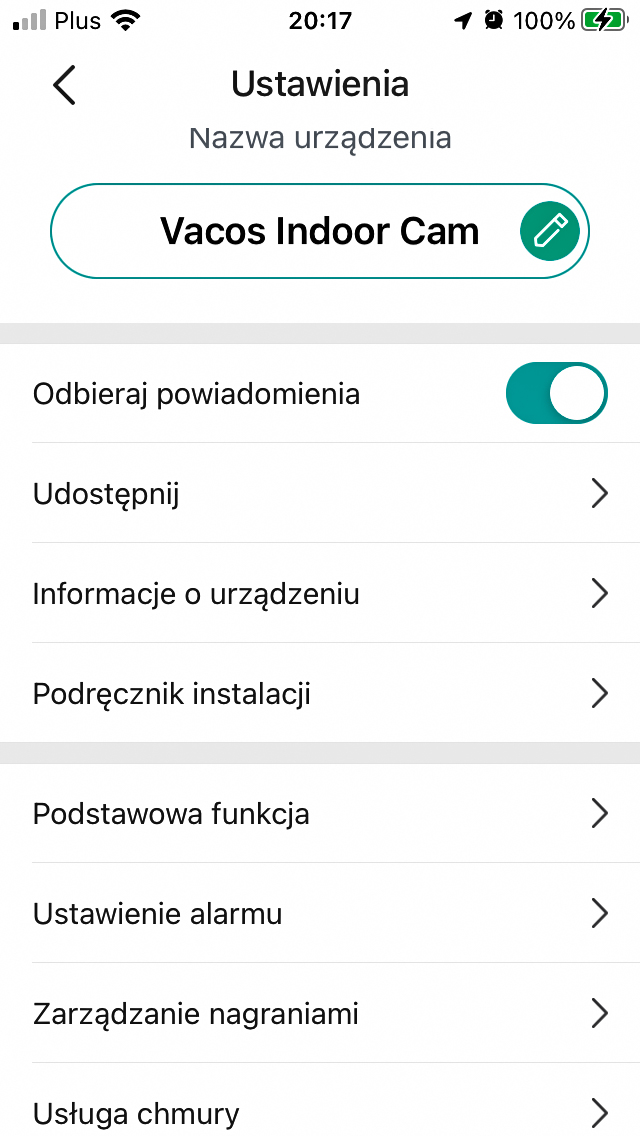Screen dimensions: 640x1136
Task: Open Ustawienie alarmu
Action: tap(320, 913)
